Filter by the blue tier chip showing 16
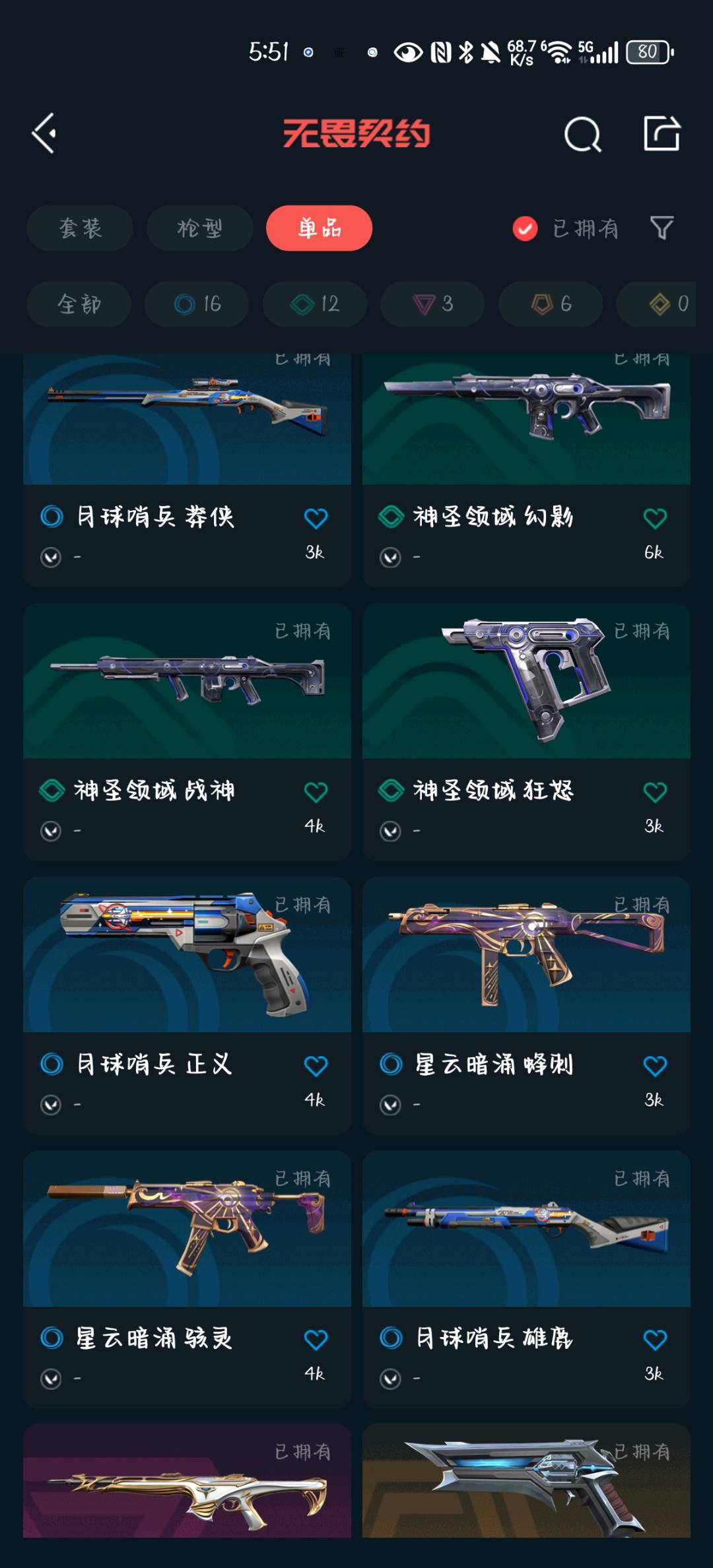 click(197, 304)
